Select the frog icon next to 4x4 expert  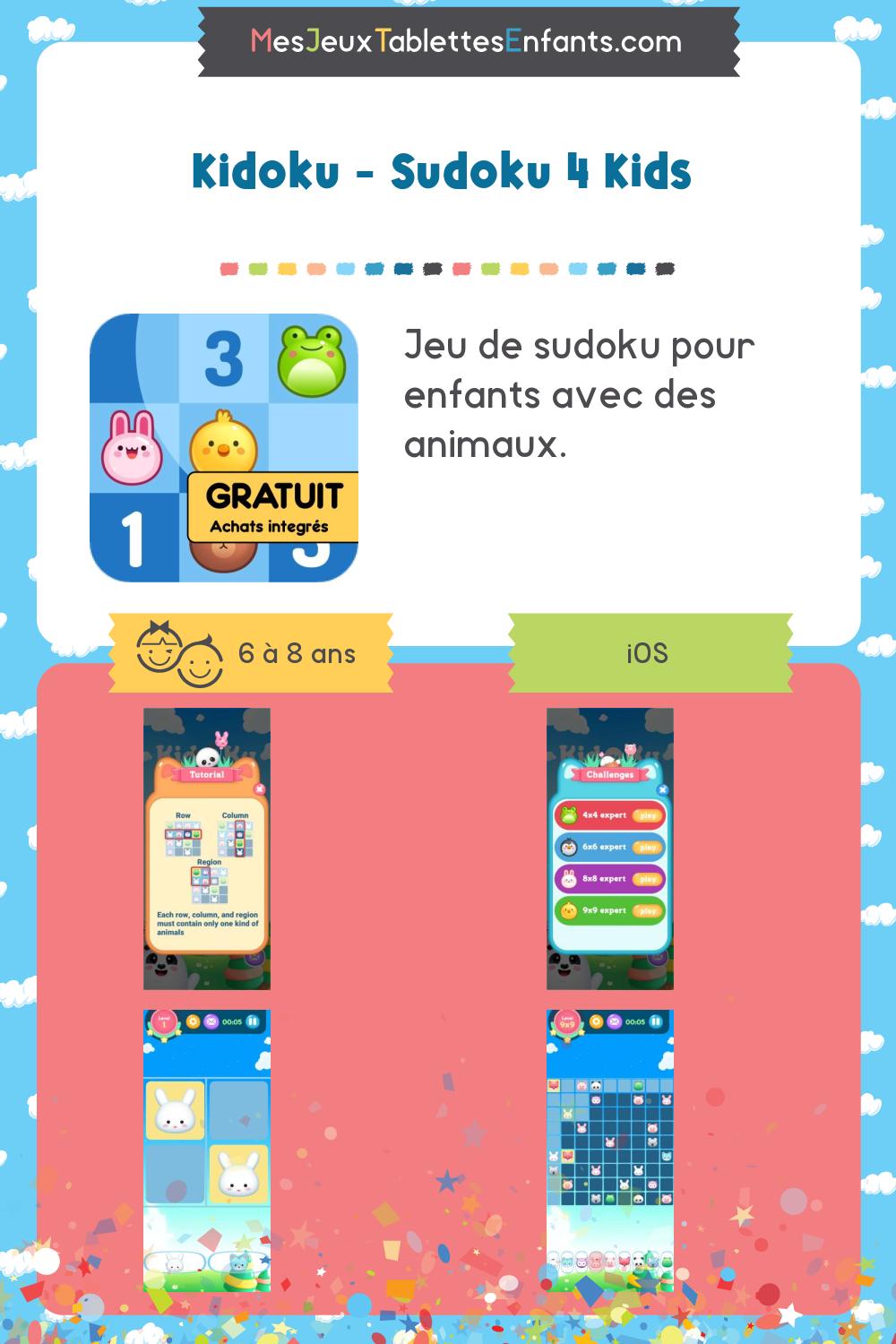(570, 814)
